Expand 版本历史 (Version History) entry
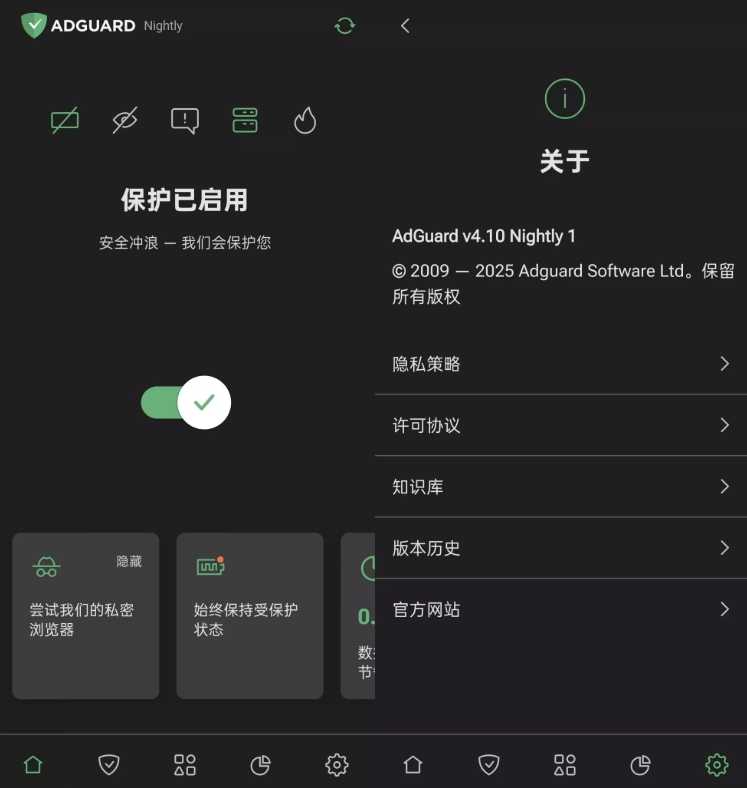 560,548
